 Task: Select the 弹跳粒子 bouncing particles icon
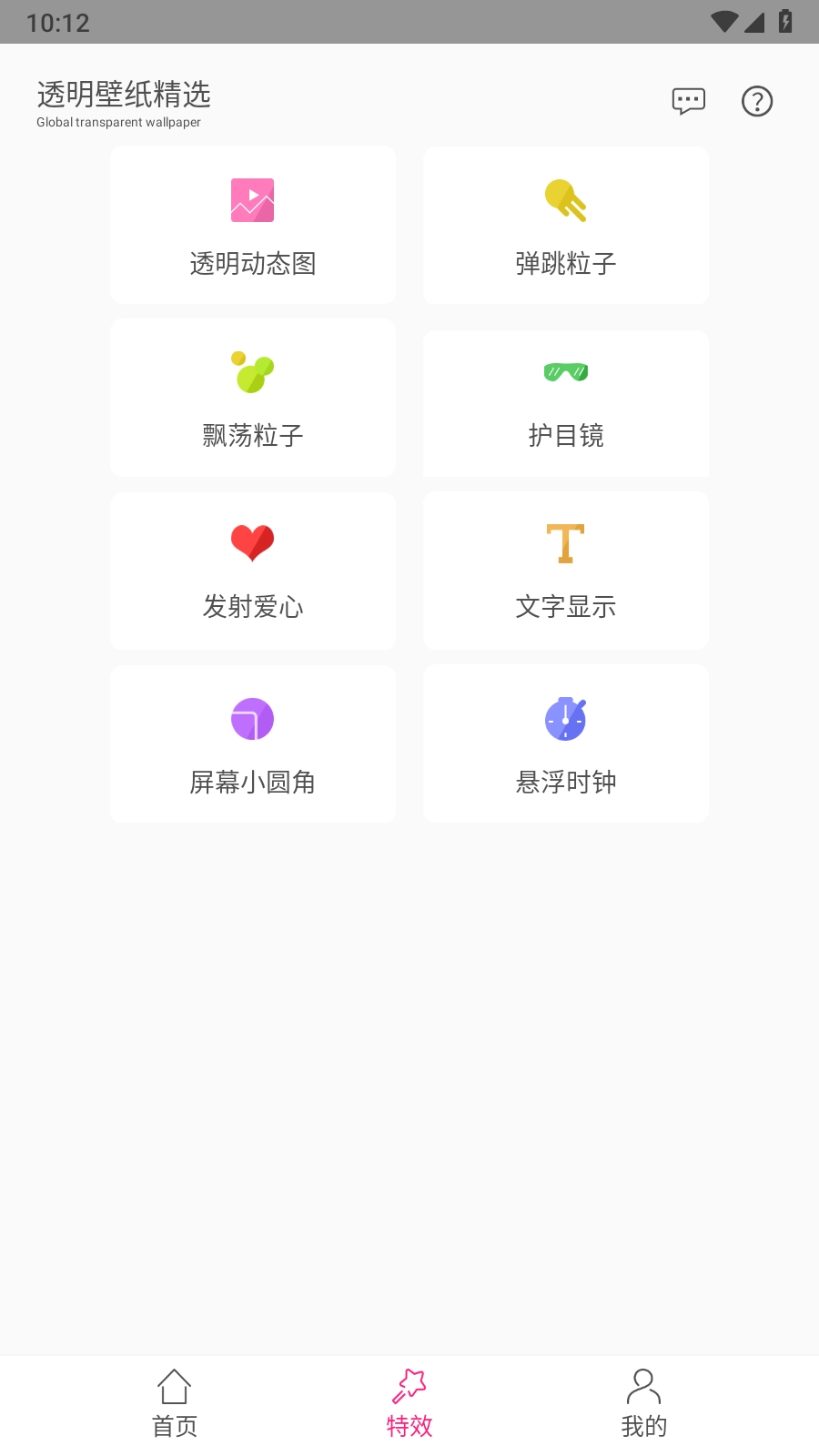click(x=565, y=199)
